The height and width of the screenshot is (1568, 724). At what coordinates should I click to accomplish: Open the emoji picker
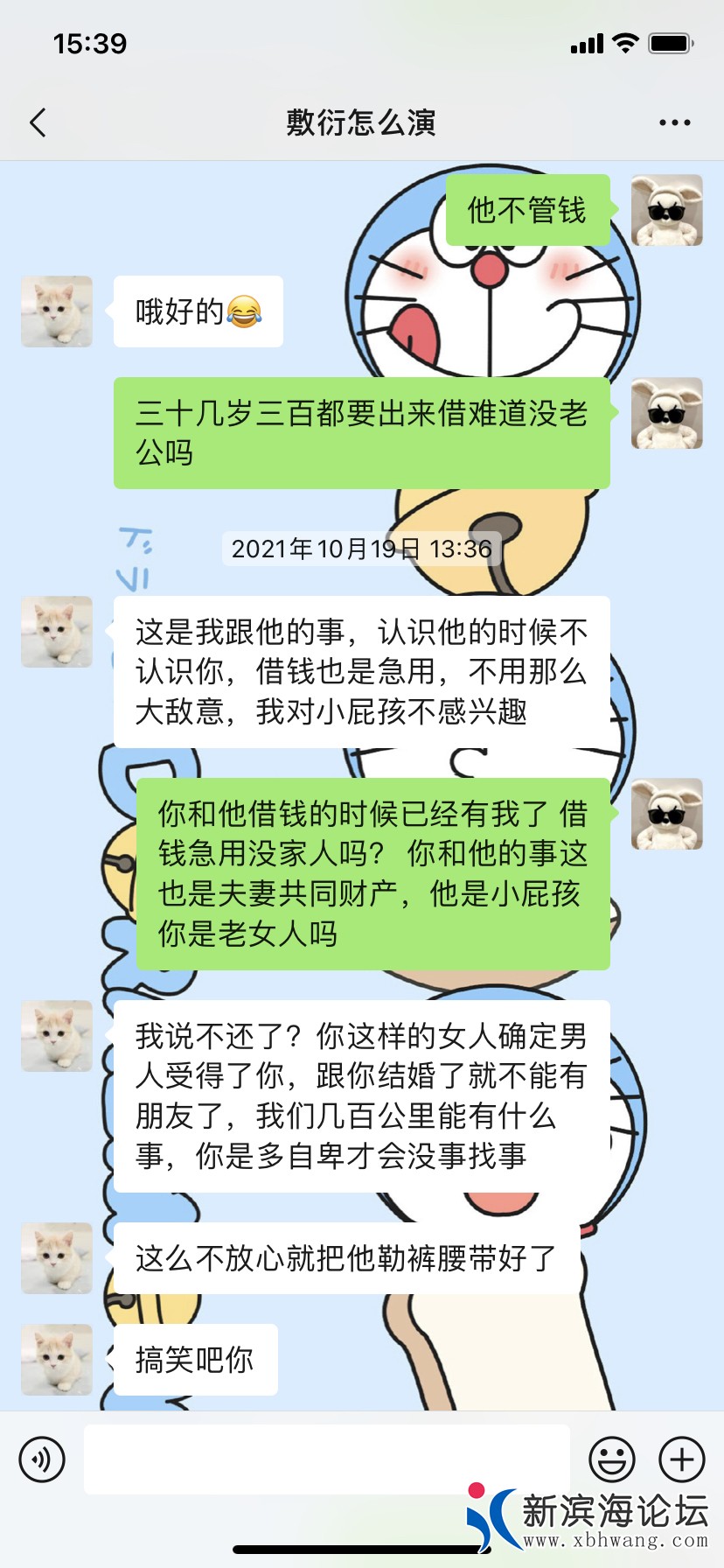coord(612,1459)
